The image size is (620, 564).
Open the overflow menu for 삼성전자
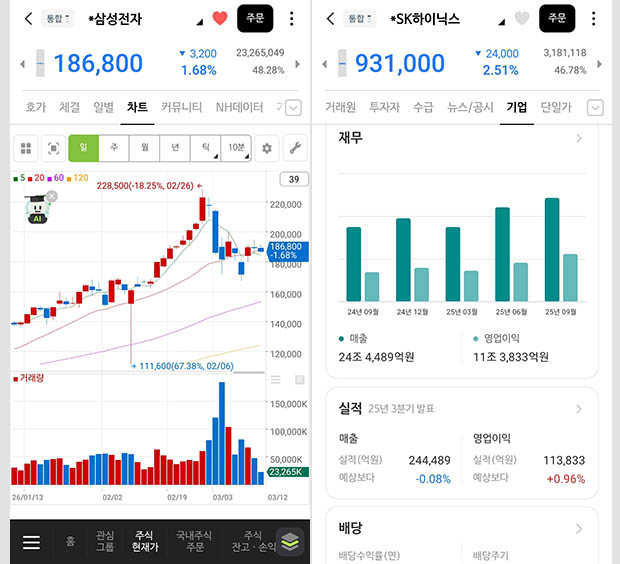(x=291, y=19)
